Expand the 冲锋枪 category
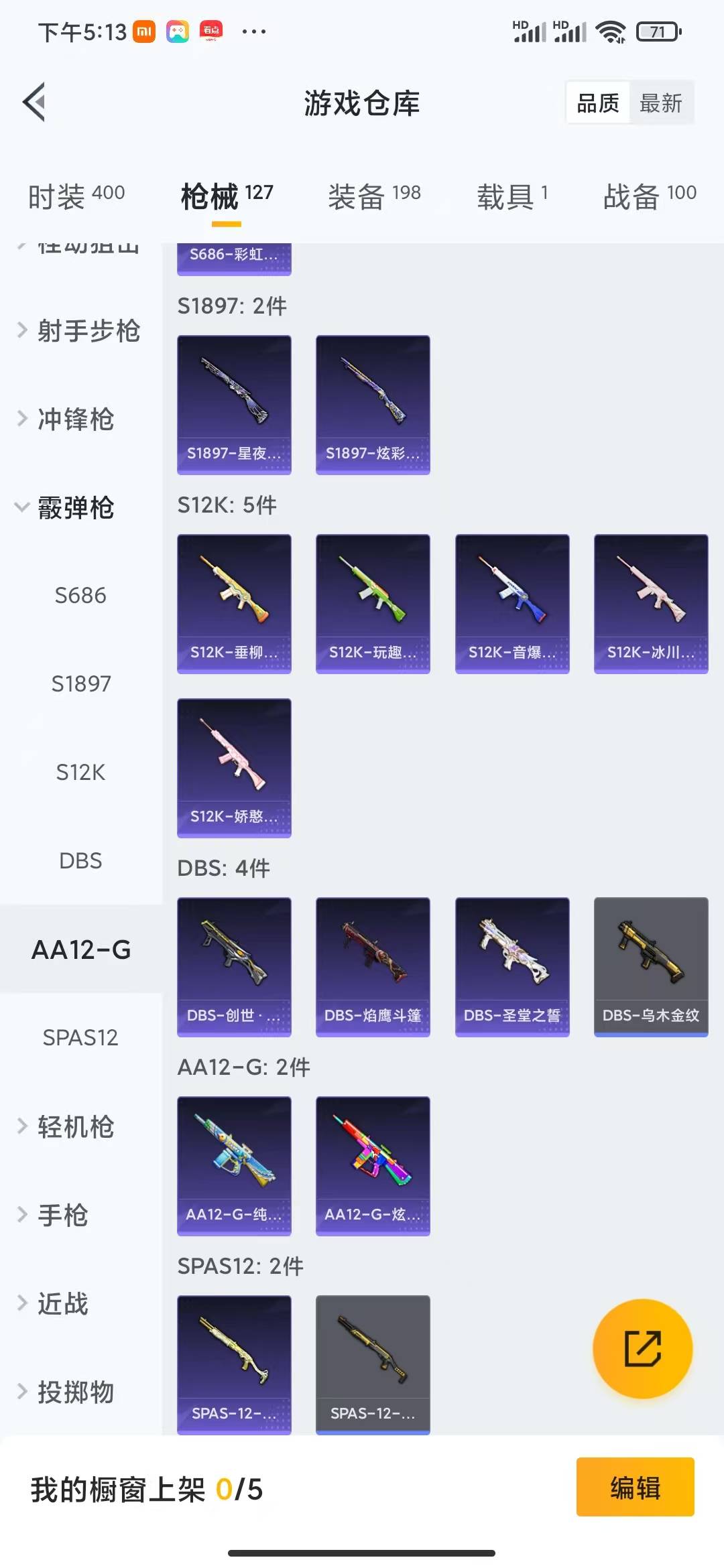724x1568 pixels. (x=75, y=419)
